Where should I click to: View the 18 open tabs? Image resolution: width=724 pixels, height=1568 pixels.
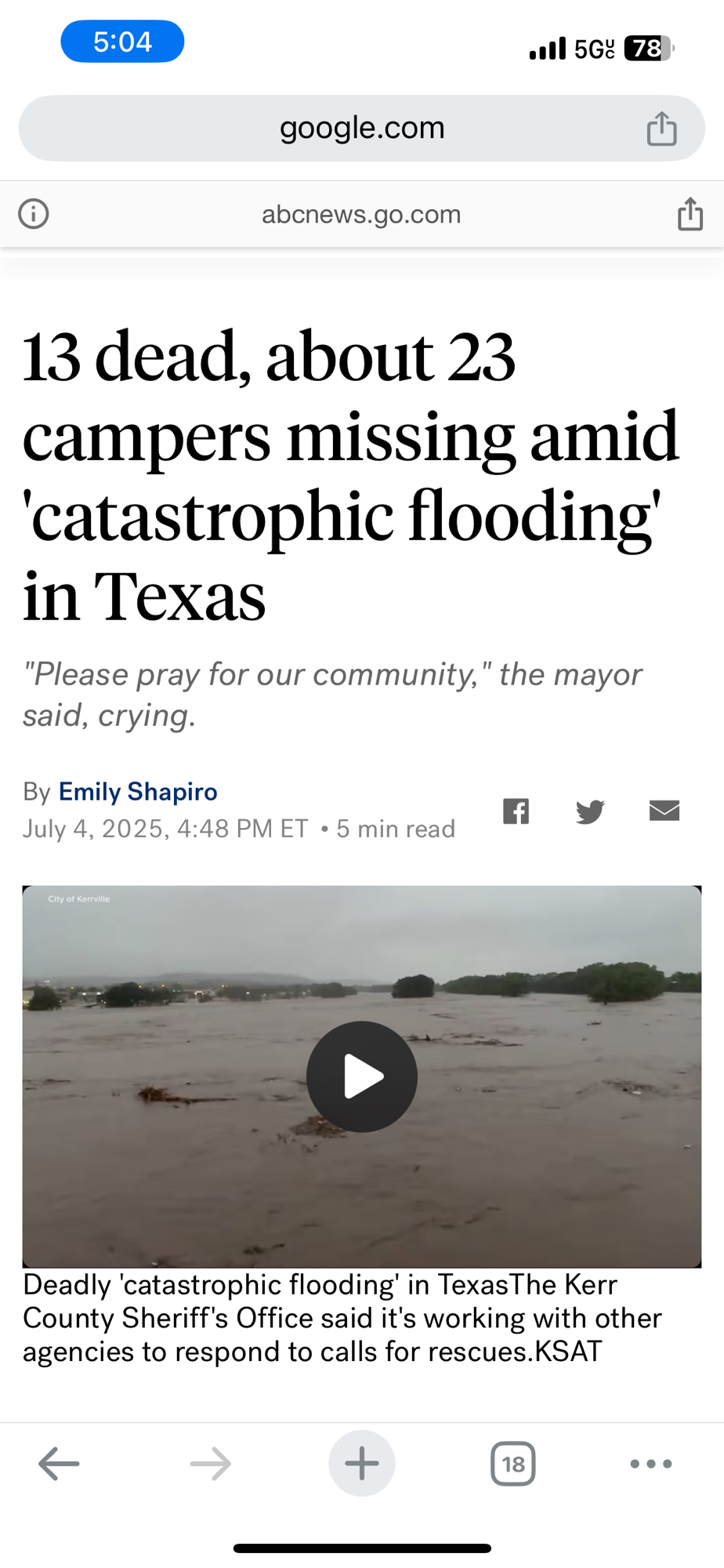[513, 1463]
